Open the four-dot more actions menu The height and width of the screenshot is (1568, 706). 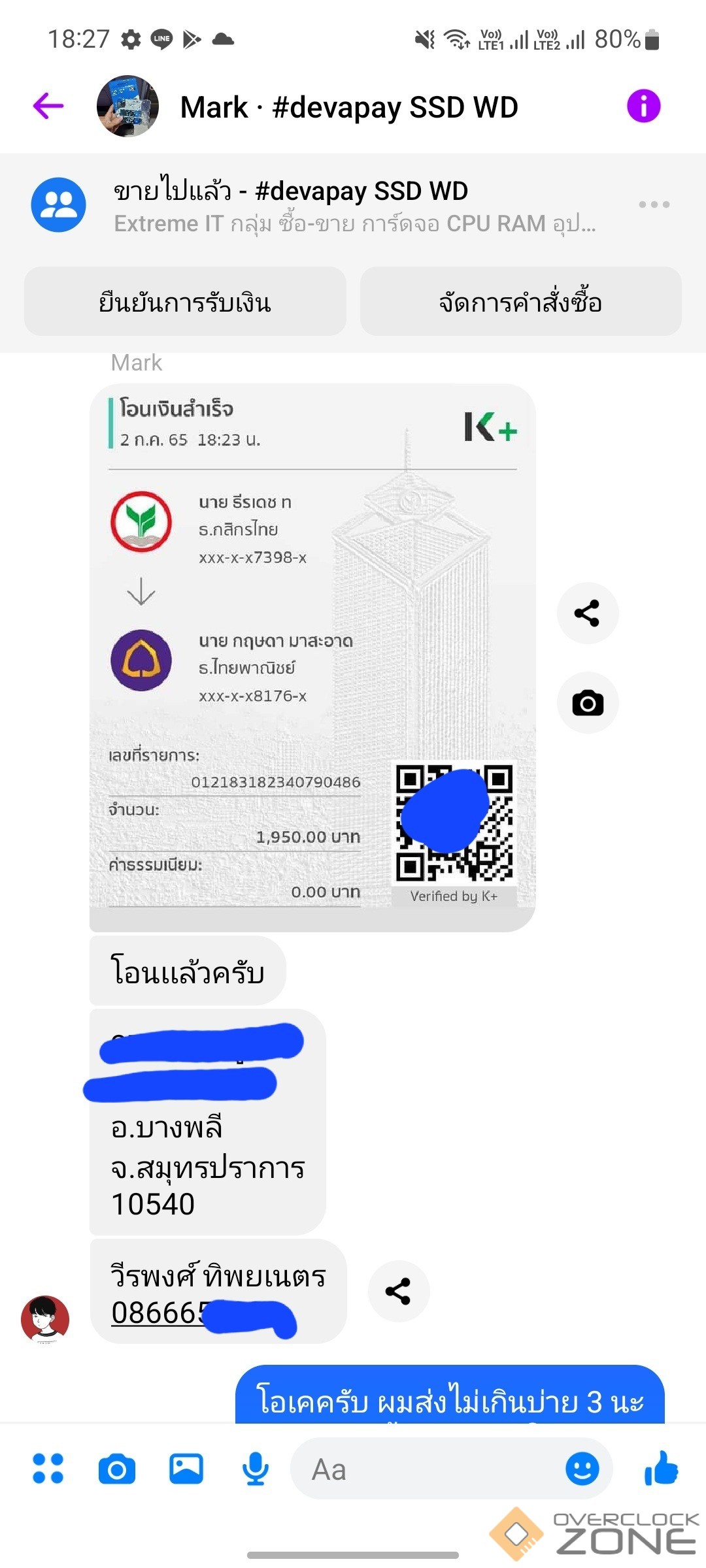point(48,1469)
